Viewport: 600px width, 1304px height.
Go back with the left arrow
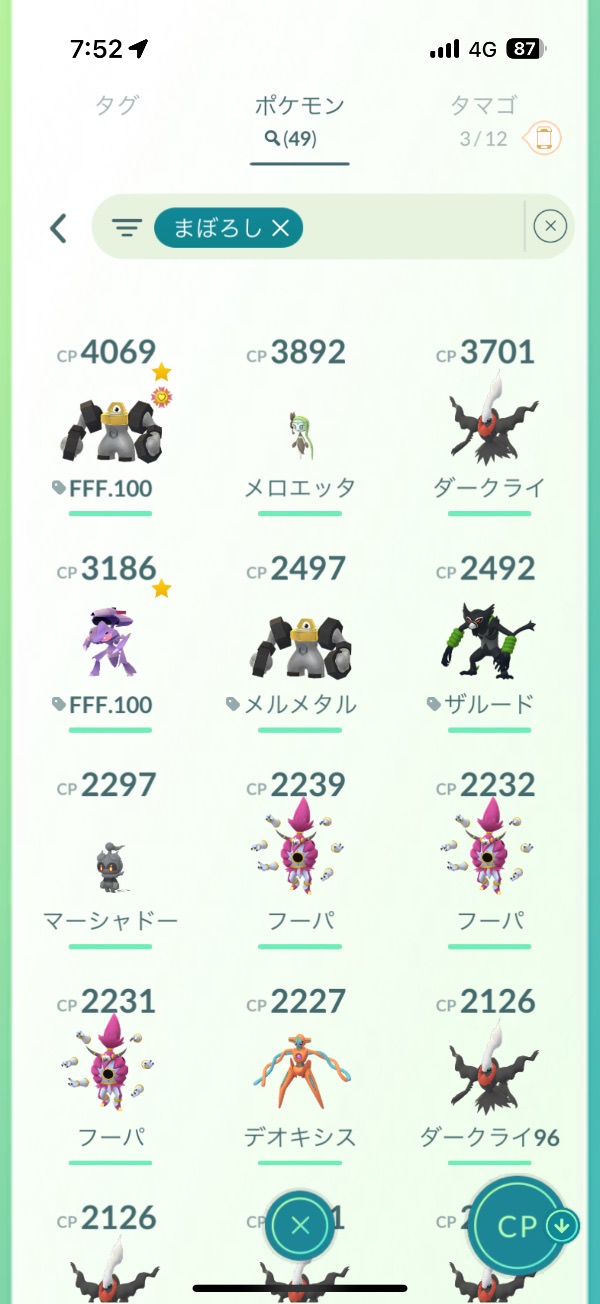point(58,228)
